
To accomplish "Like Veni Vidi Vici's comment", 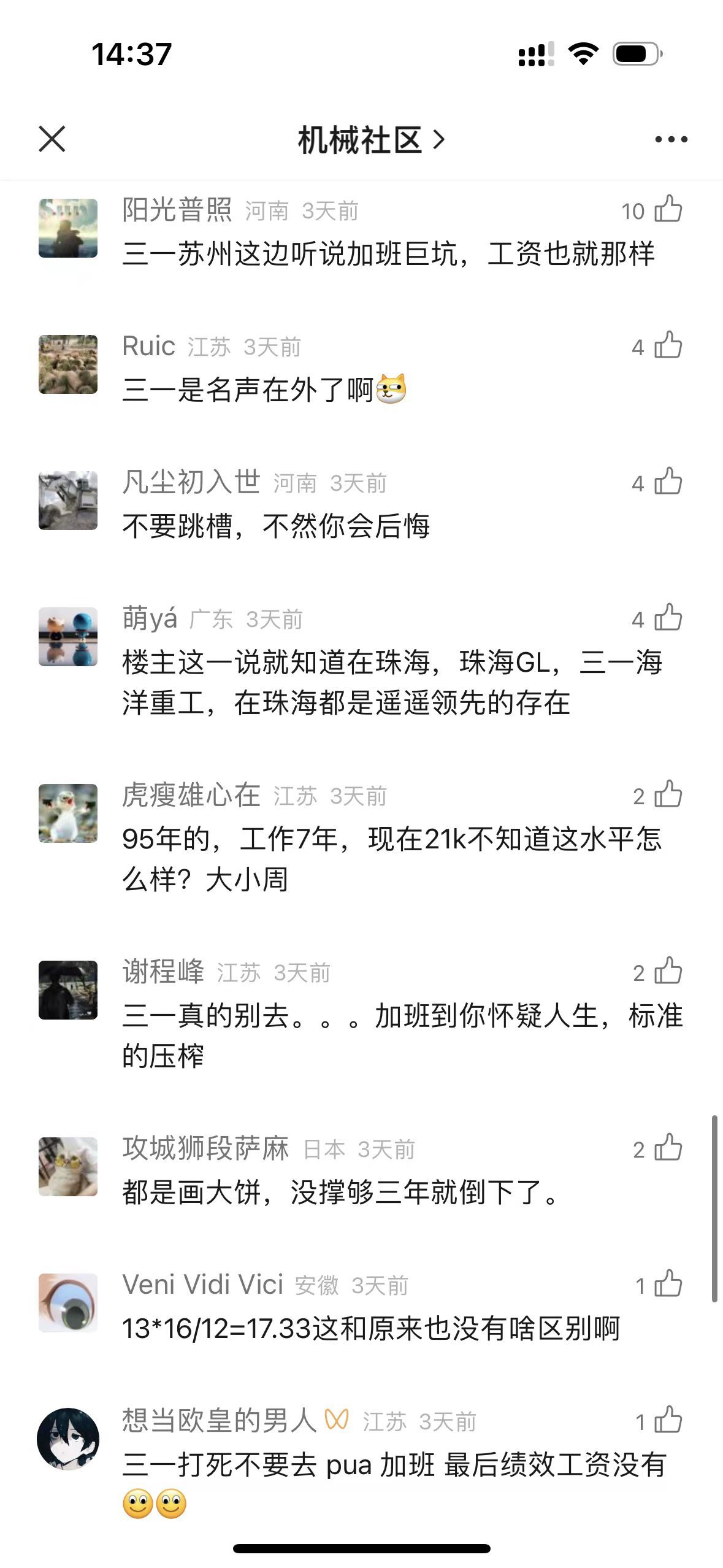I will point(668,1285).
